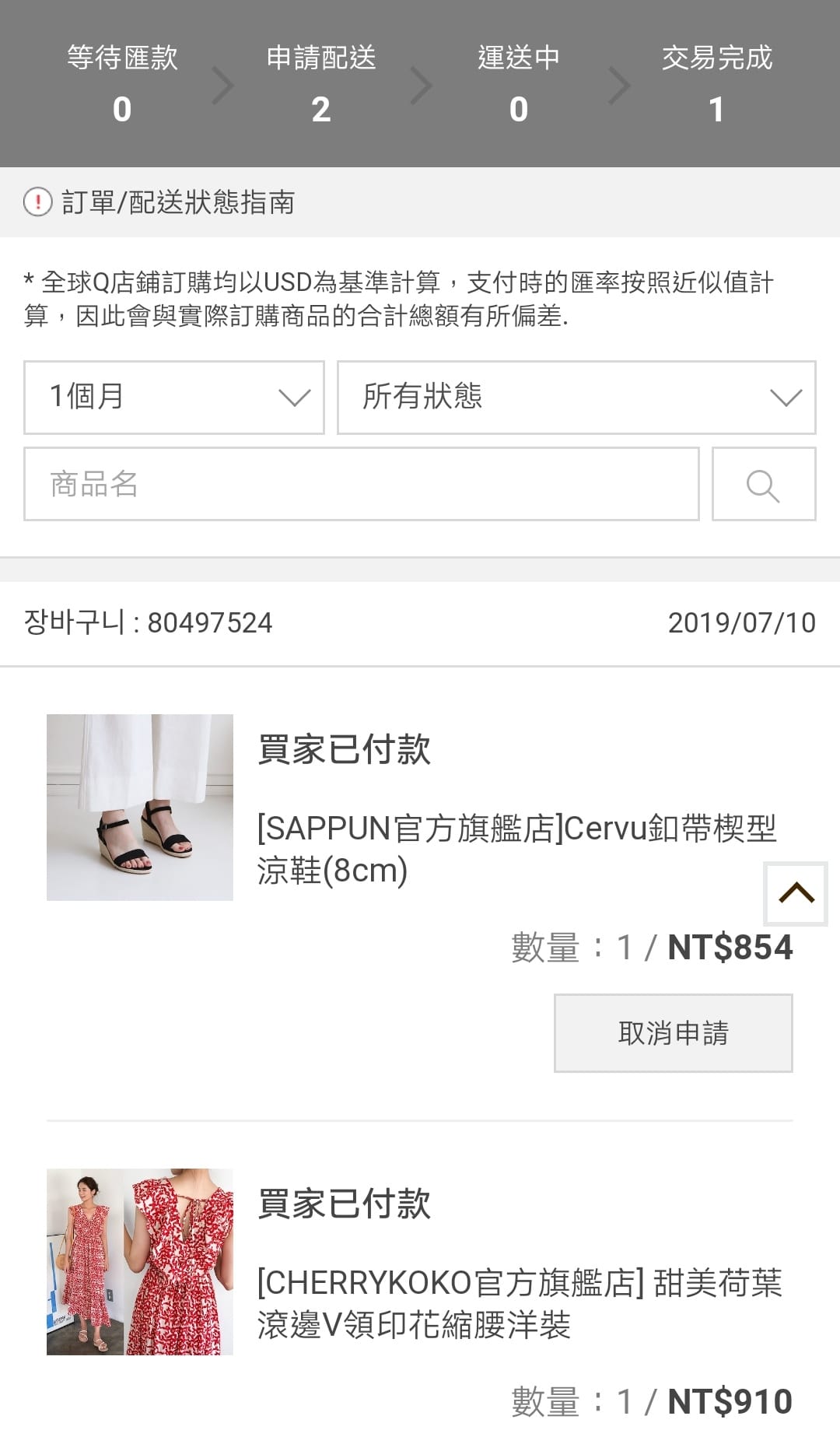Collapse the SAPPUN order details via the chevron
This screenshot has height=1430, width=840.
pyautogui.click(x=794, y=893)
